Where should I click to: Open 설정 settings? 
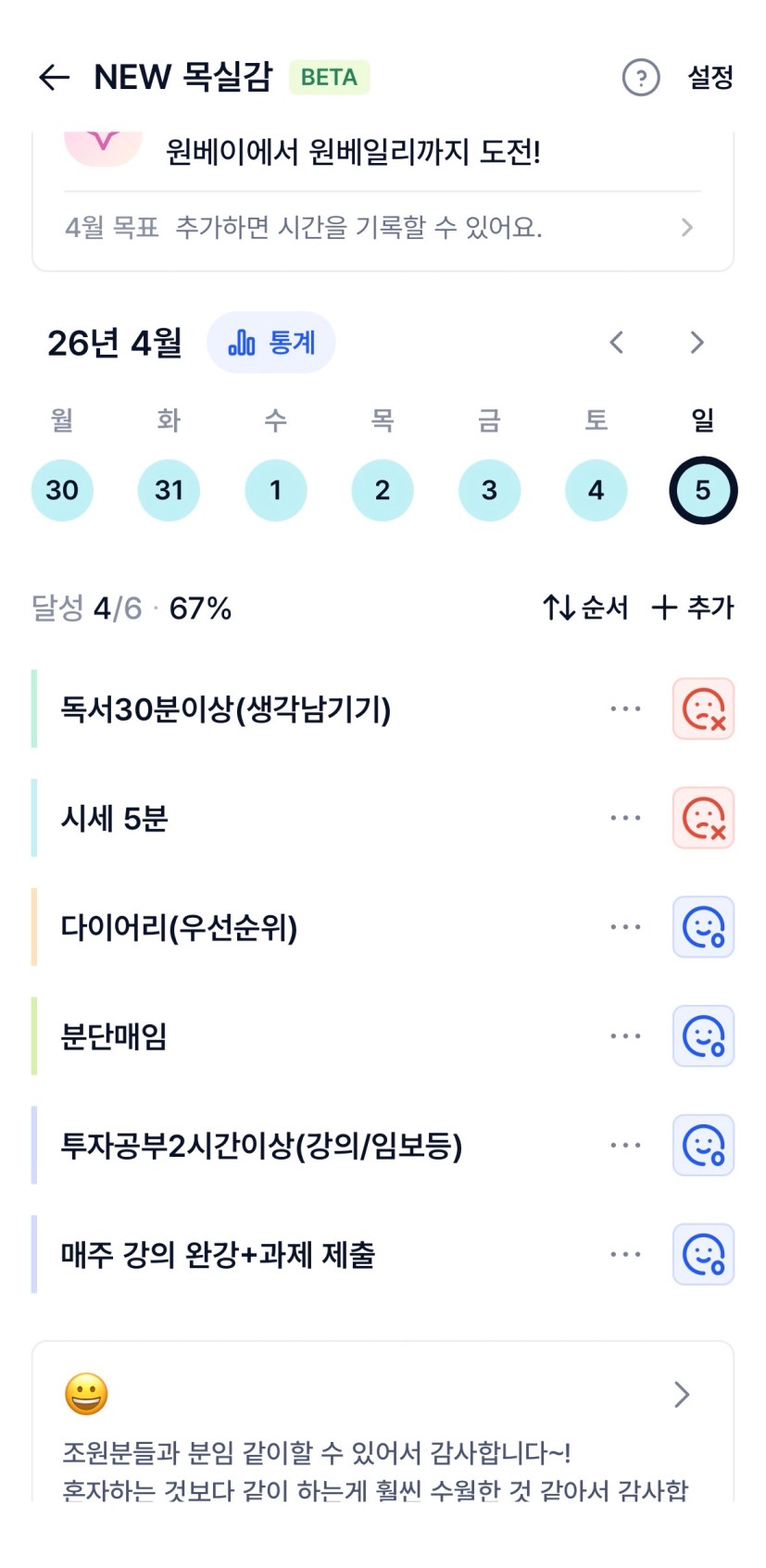(x=710, y=77)
